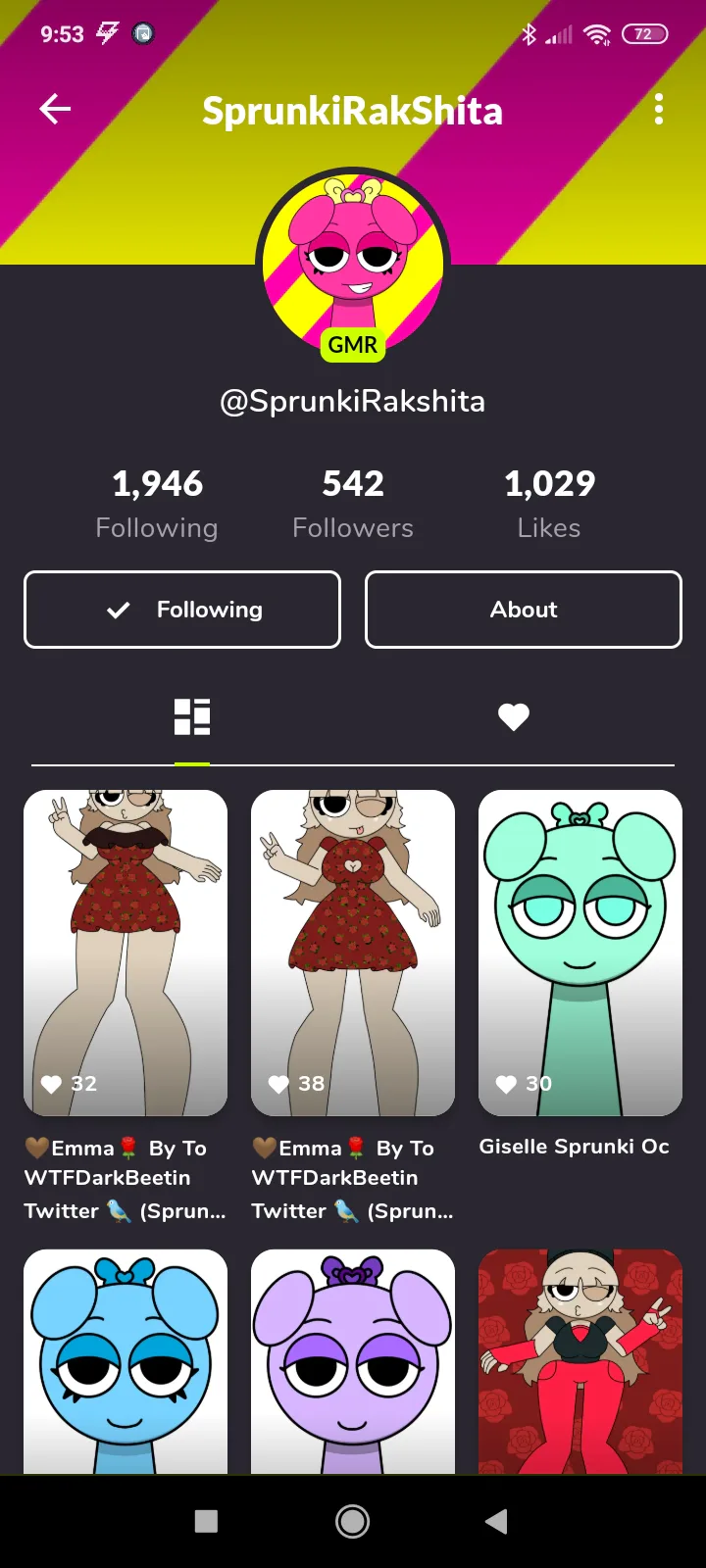View the 542 Followers list
706x1568 pixels.
click(353, 503)
